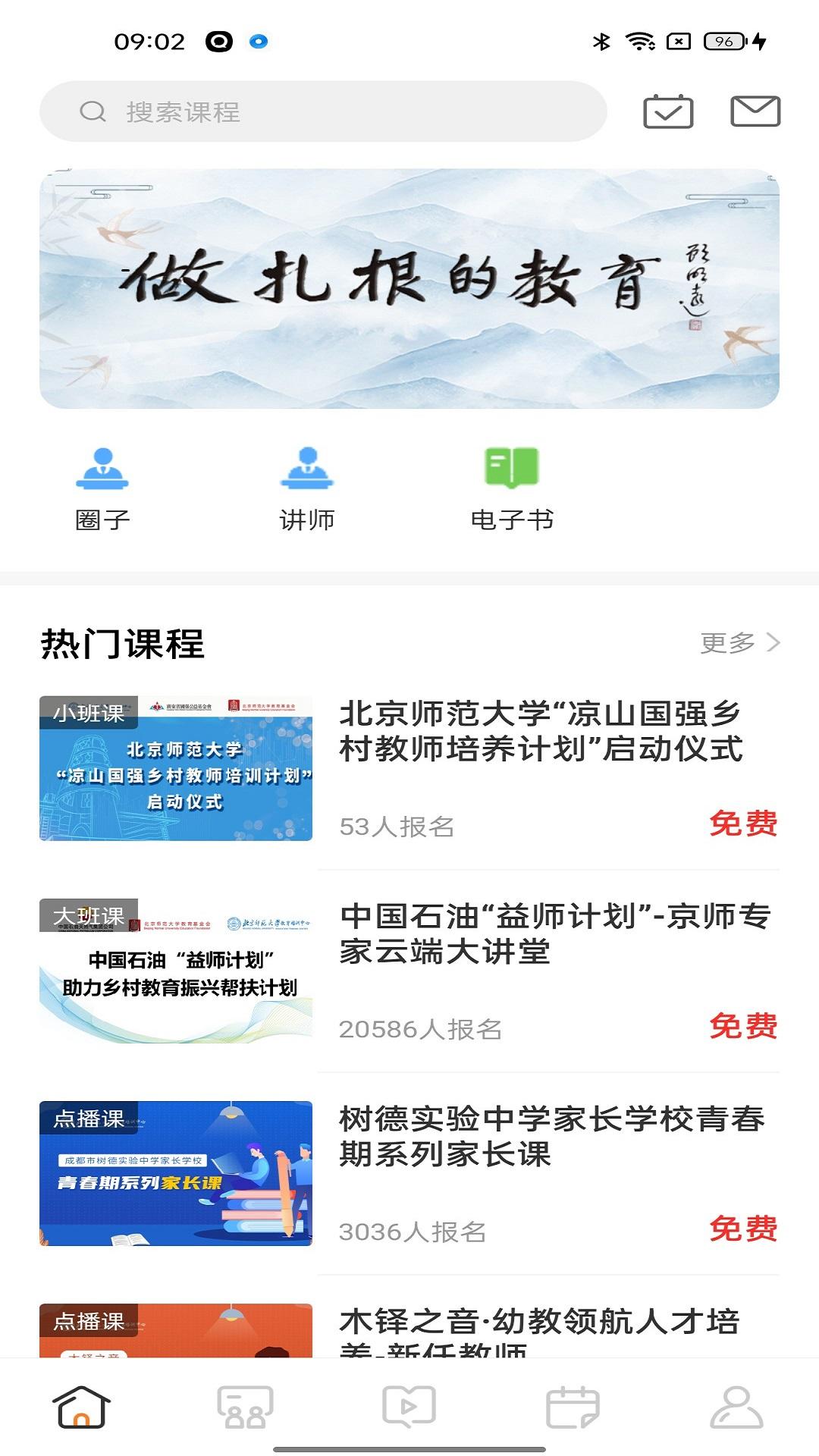Image resolution: width=819 pixels, height=1456 pixels.
Task: Switch to the video playback tab
Action: tap(409, 1407)
